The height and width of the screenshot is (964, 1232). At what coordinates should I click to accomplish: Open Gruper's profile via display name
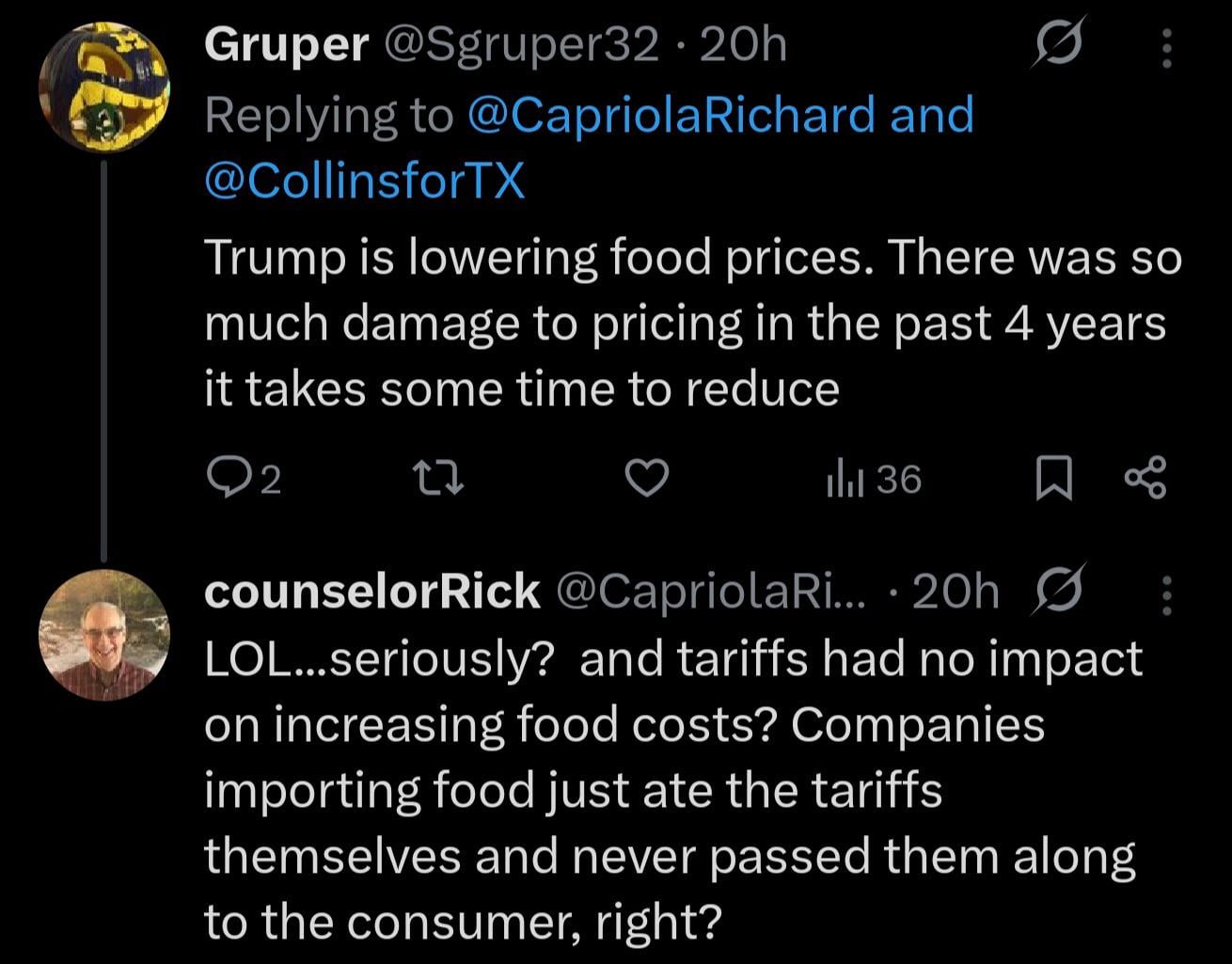[x=285, y=45]
